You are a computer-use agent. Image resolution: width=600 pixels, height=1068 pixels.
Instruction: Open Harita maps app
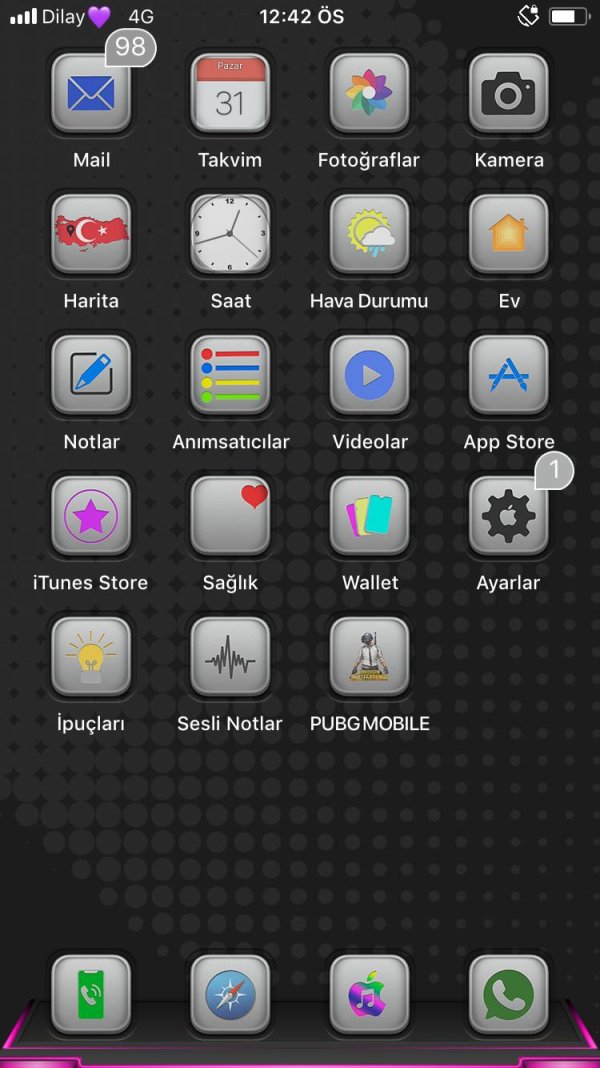pos(91,235)
